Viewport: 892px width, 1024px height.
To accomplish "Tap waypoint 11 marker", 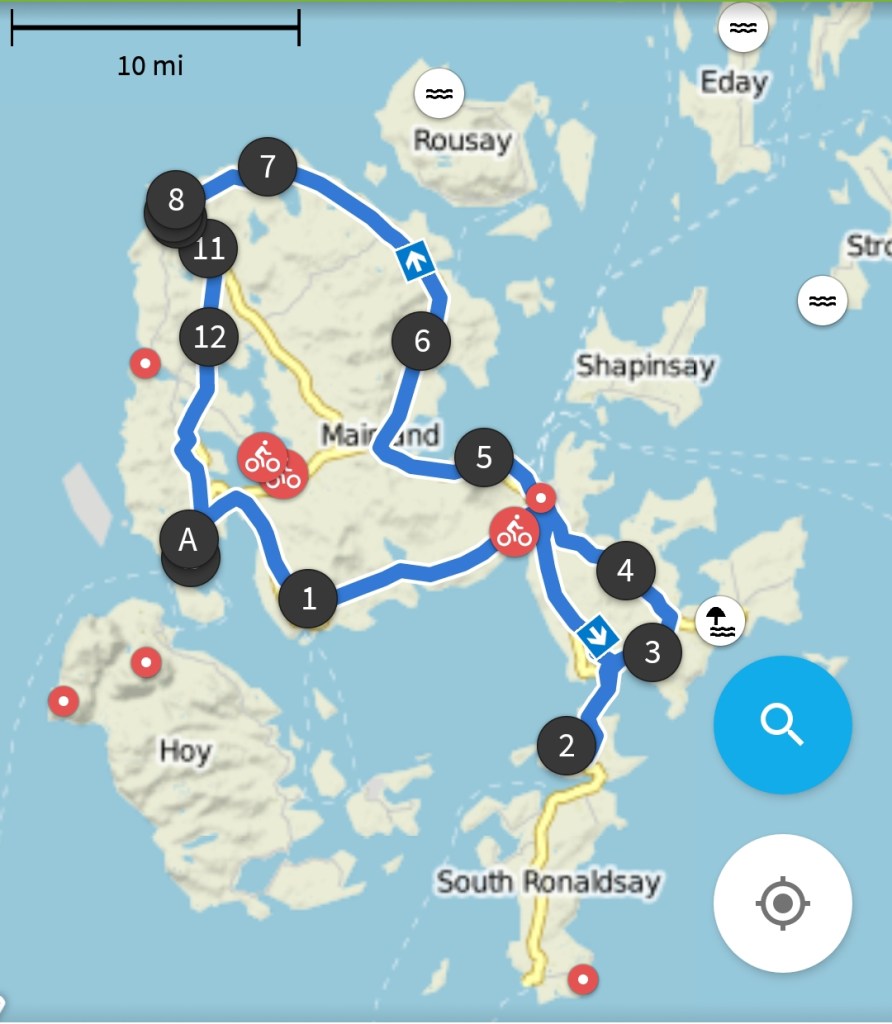I will 209,248.
